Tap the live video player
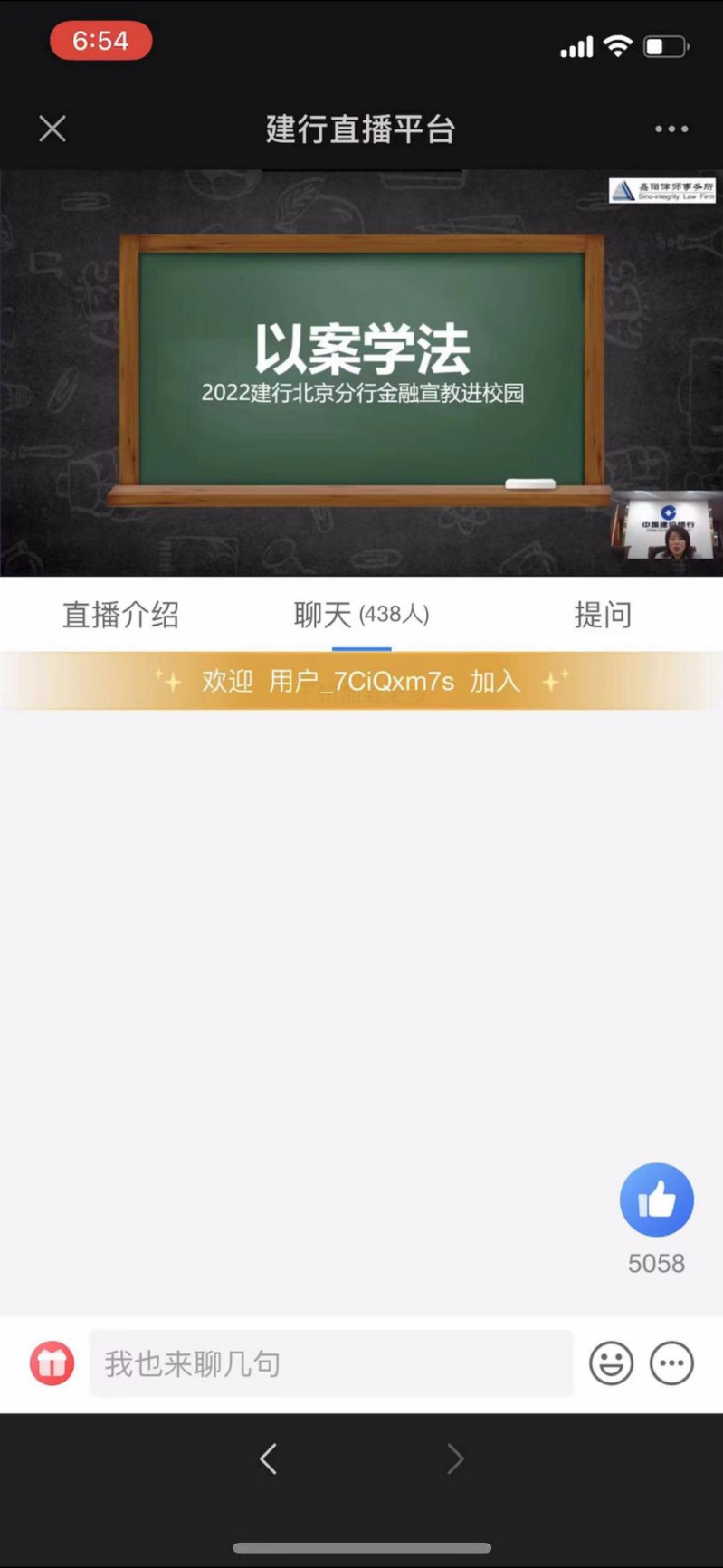The height and width of the screenshot is (1568, 723). (x=361, y=373)
